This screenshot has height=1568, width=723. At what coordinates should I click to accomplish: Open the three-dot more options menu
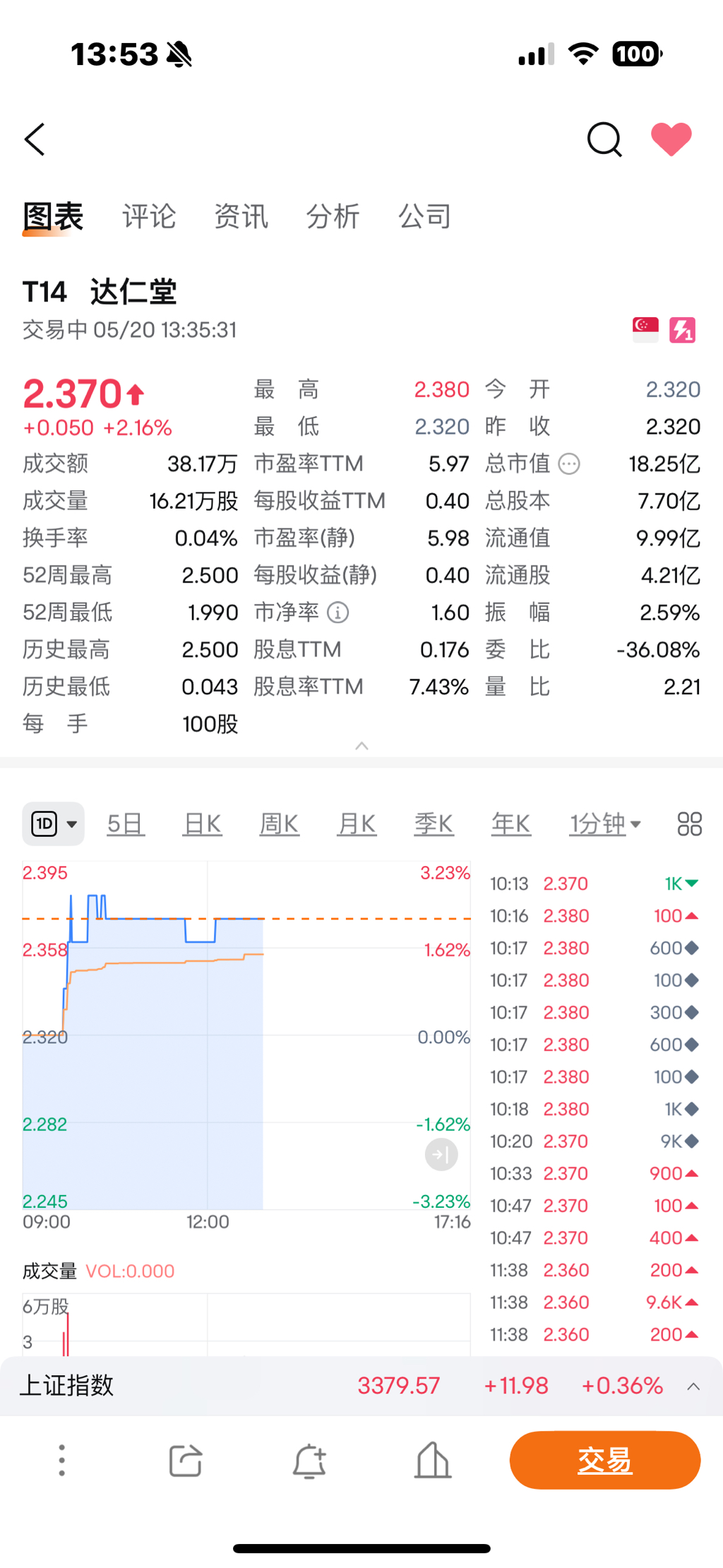click(x=62, y=1460)
